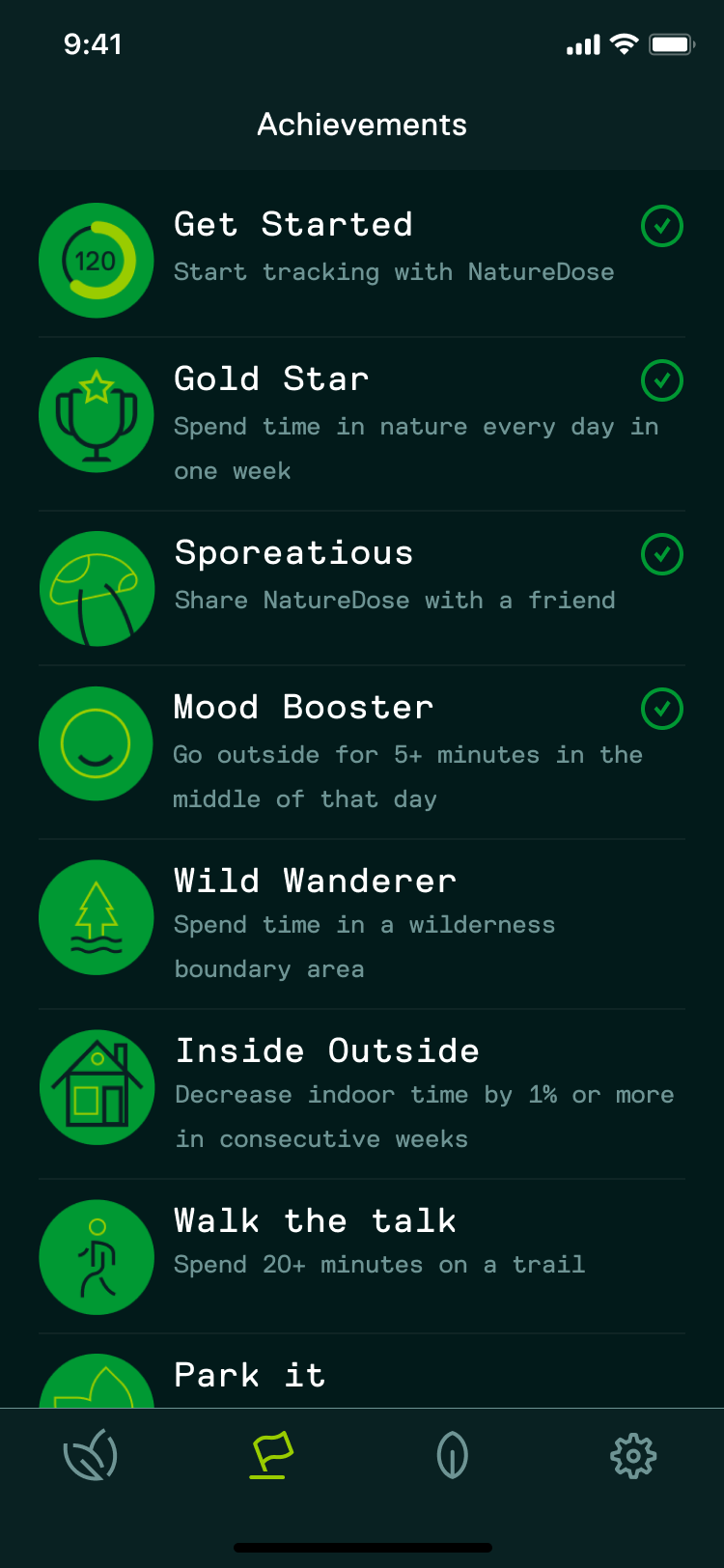Tap the checkmark beside Gold Star
The width and height of the screenshot is (724, 1568).
[662, 380]
